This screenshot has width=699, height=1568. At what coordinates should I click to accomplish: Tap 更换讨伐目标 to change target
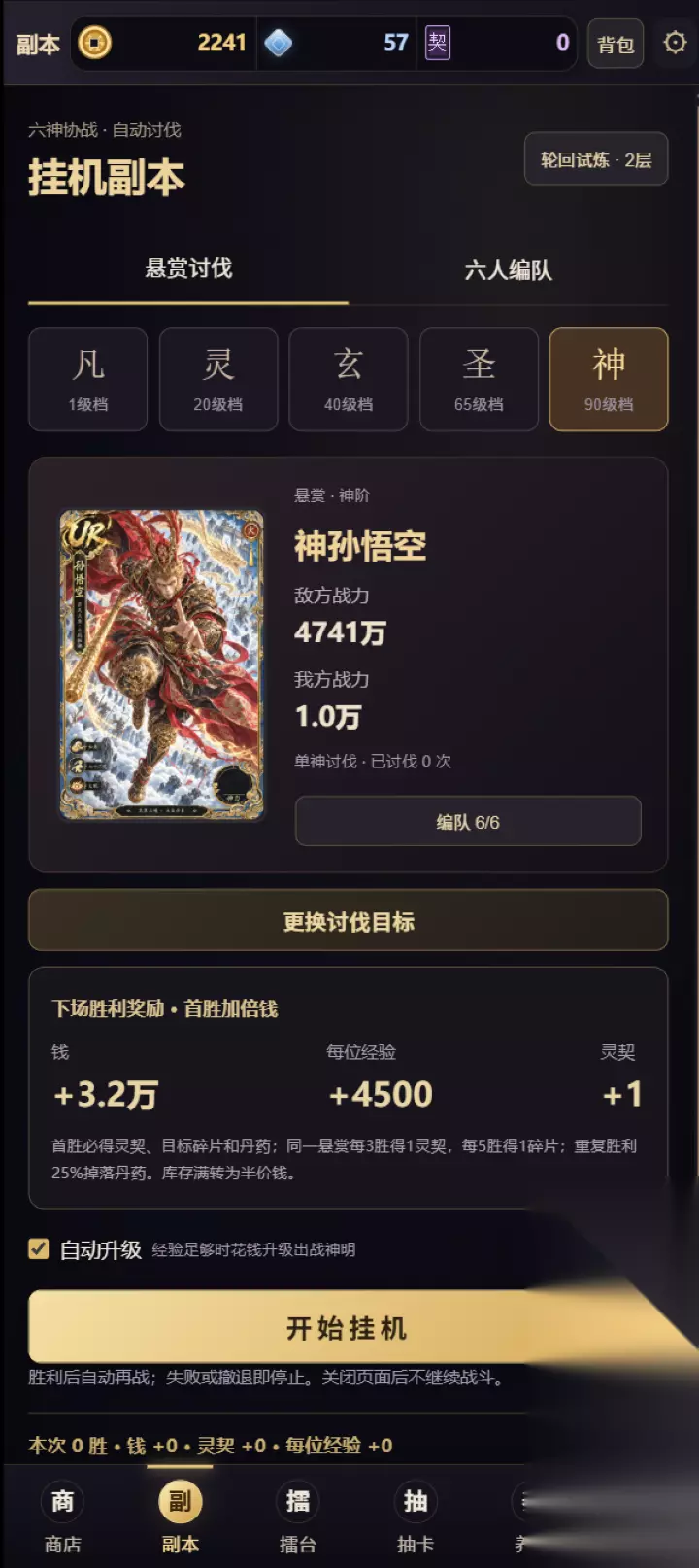[x=349, y=921]
